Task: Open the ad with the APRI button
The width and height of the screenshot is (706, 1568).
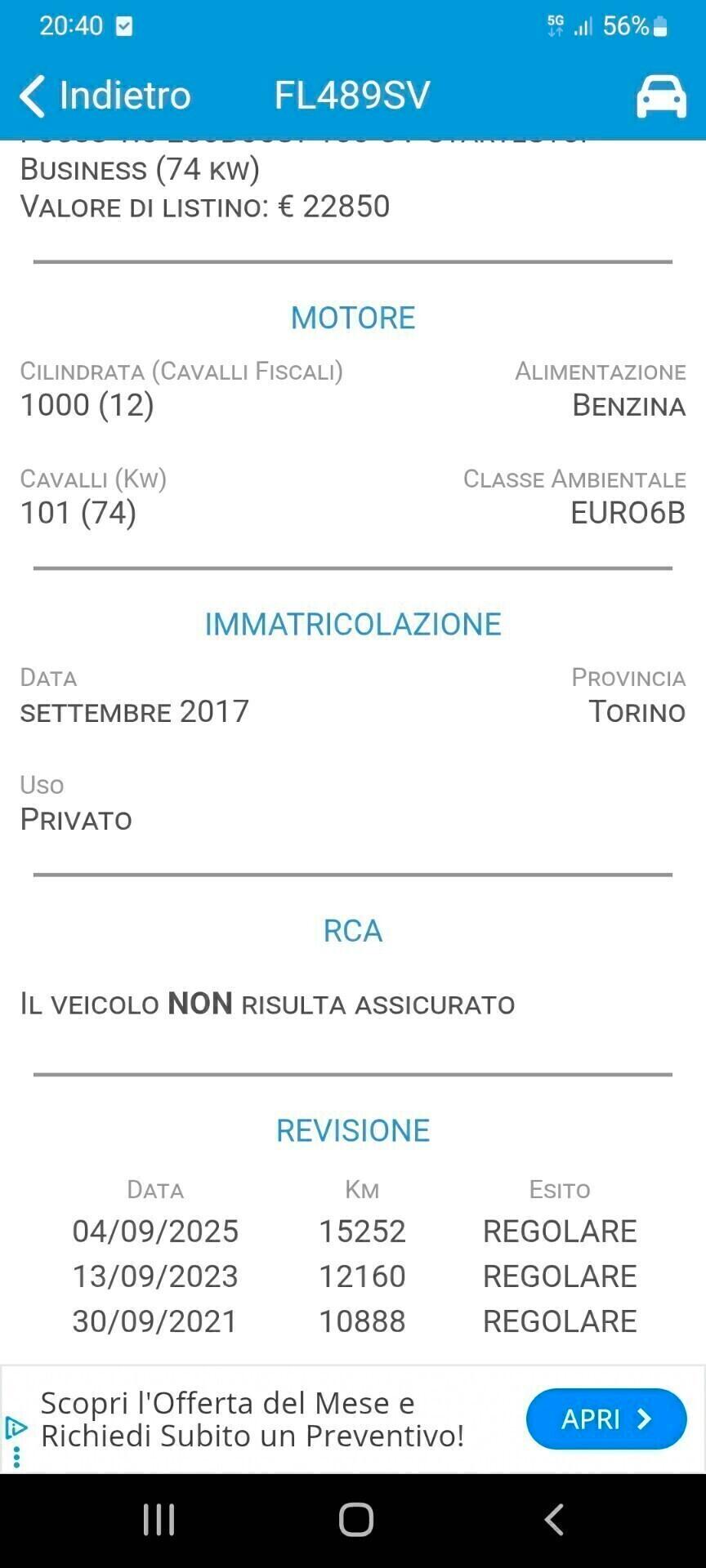Action: click(605, 1419)
